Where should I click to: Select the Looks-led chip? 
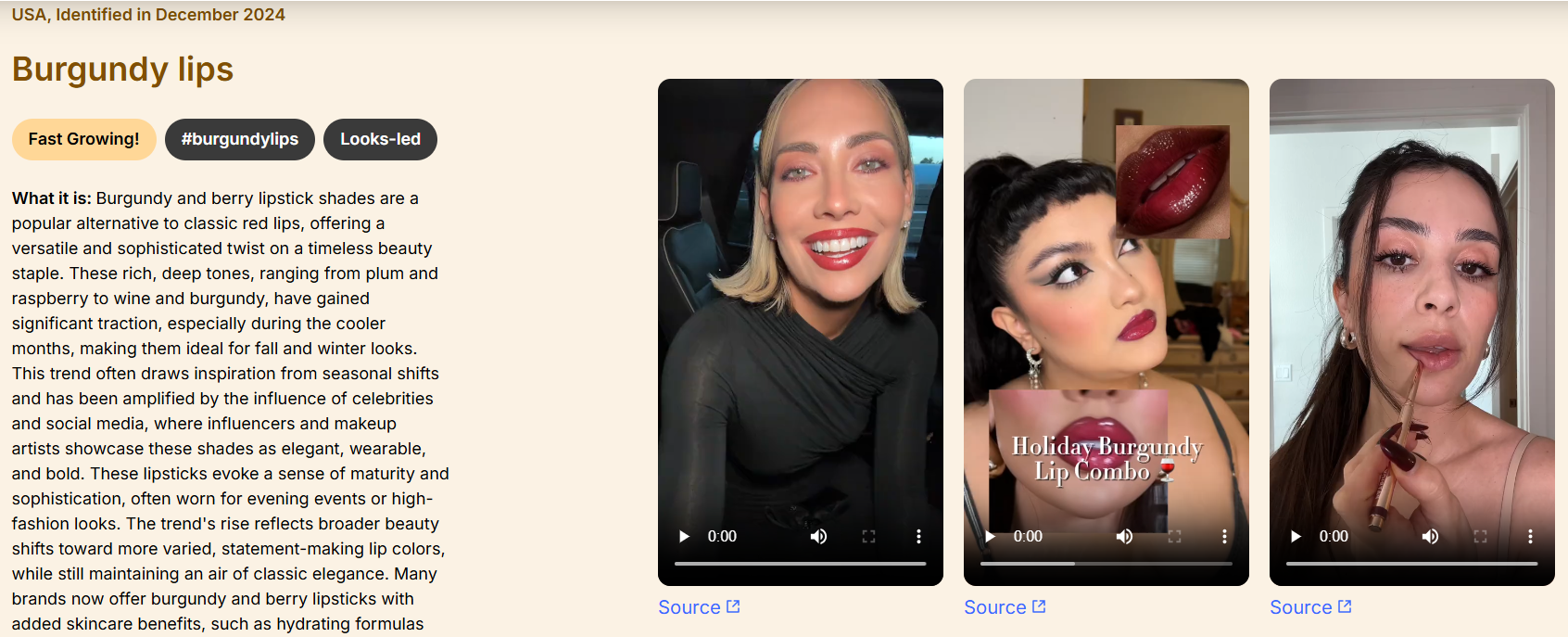pyautogui.click(x=380, y=139)
